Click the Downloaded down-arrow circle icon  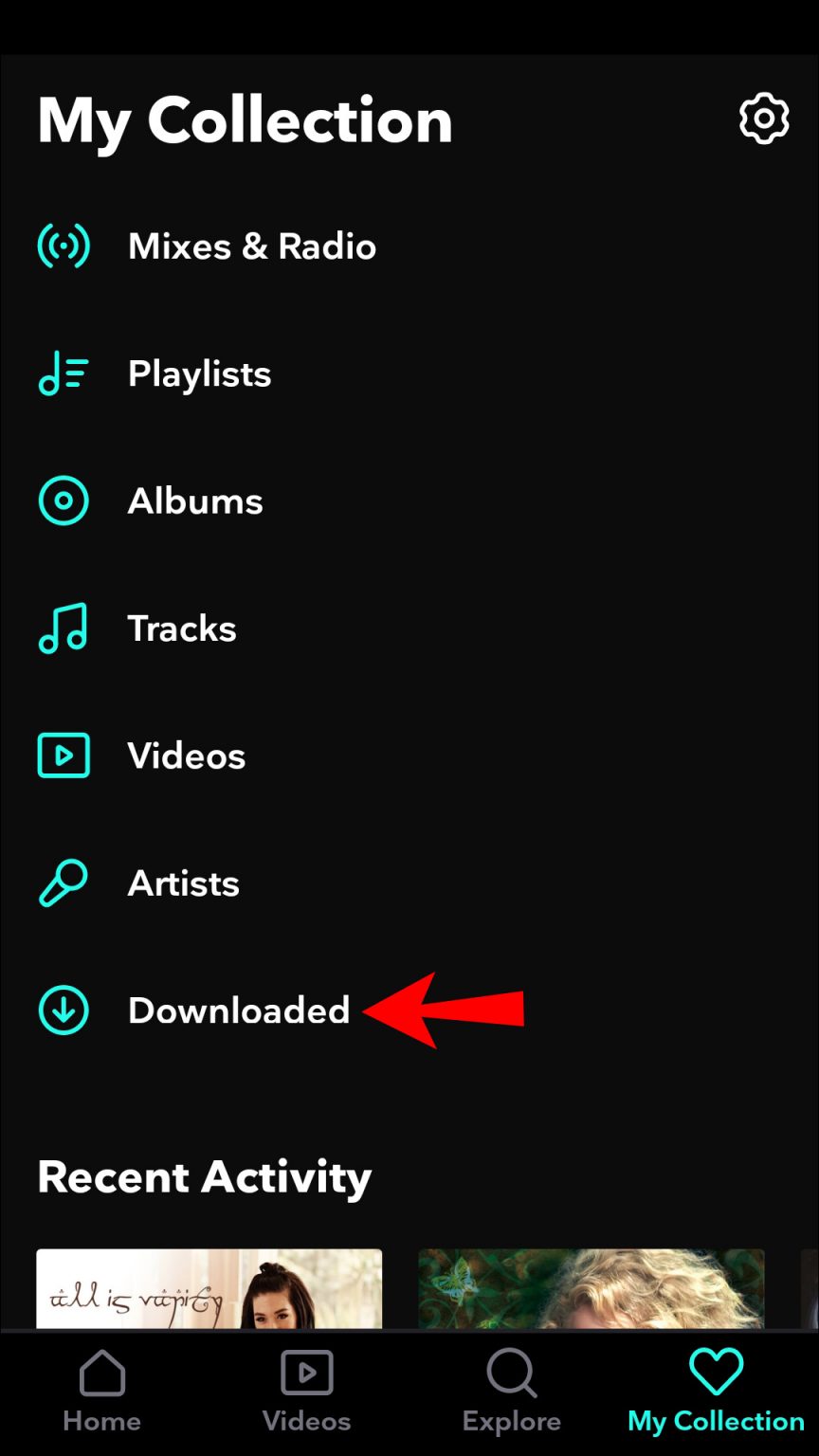click(x=63, y=1010)
